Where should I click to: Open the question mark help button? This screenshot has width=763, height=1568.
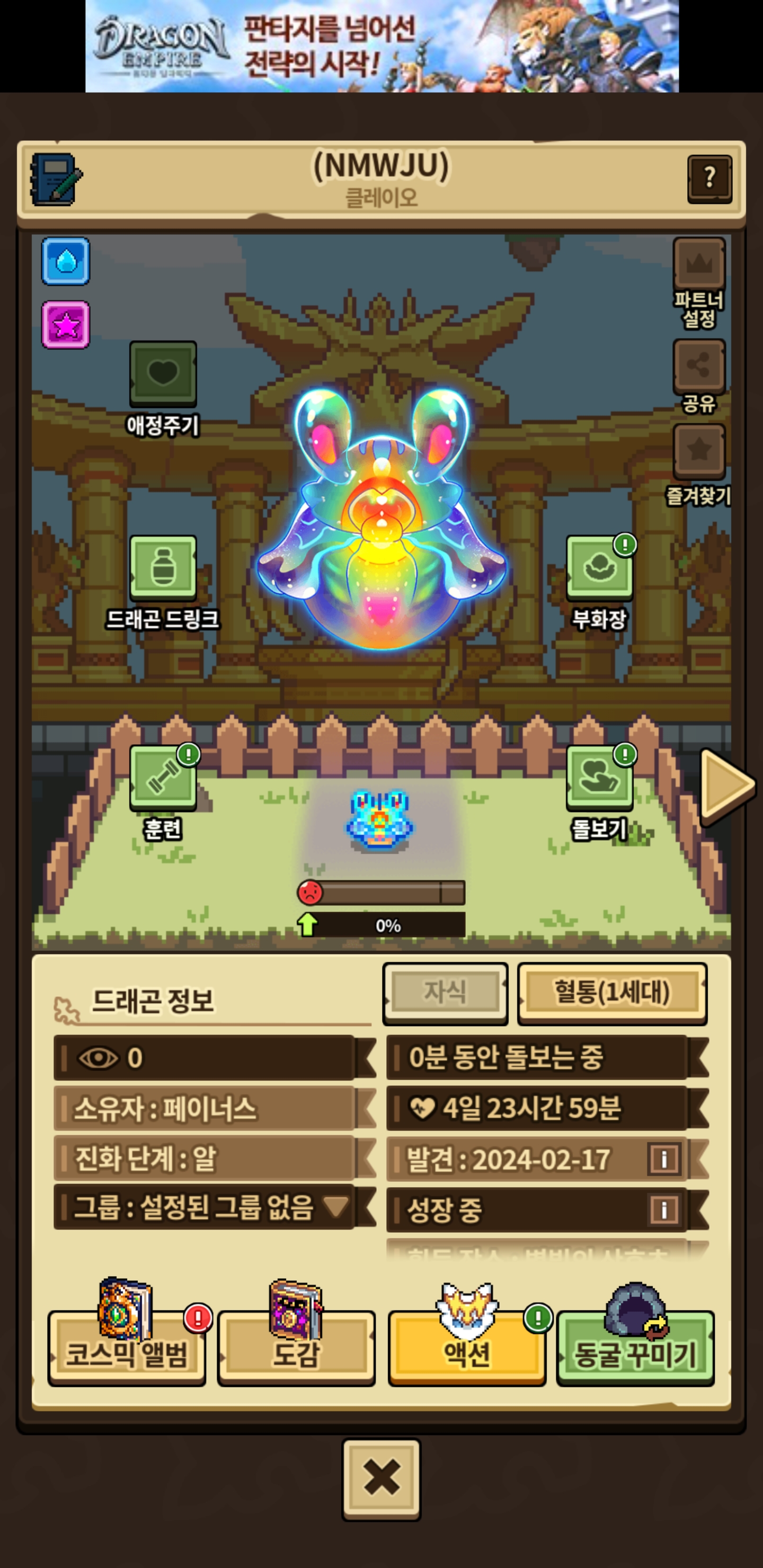[x=709, y=179]
